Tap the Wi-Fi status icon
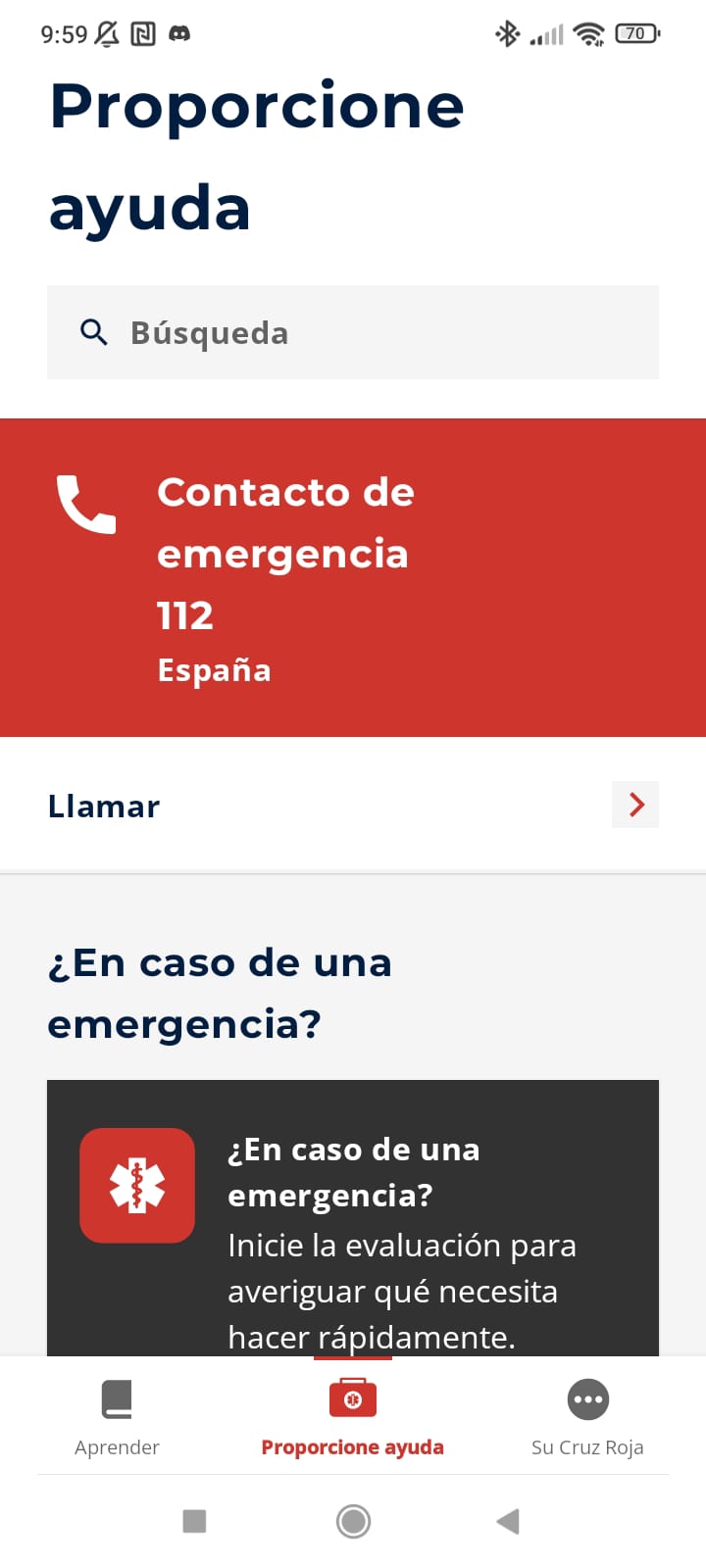 click(585, 32)
